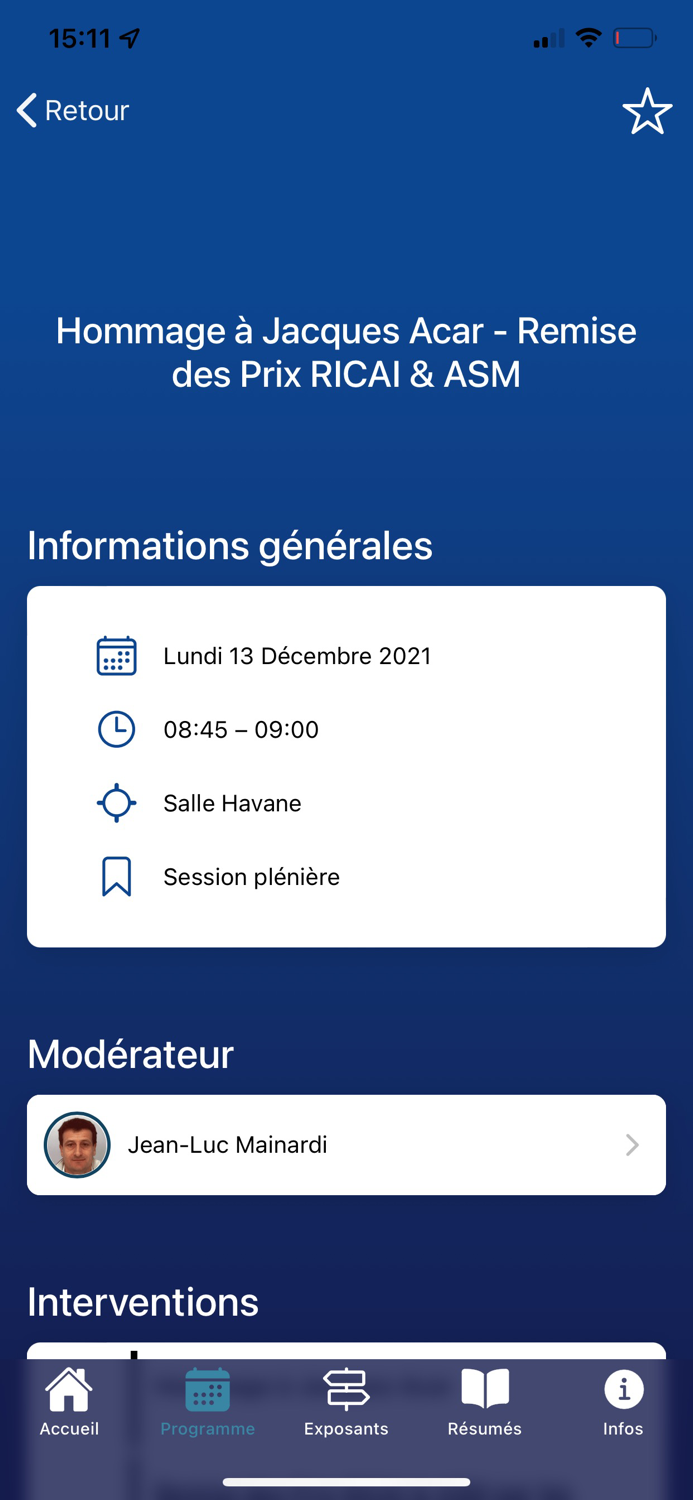Add this session to favorites with the star
The image size is (693, 1500).
pos(647,111)
